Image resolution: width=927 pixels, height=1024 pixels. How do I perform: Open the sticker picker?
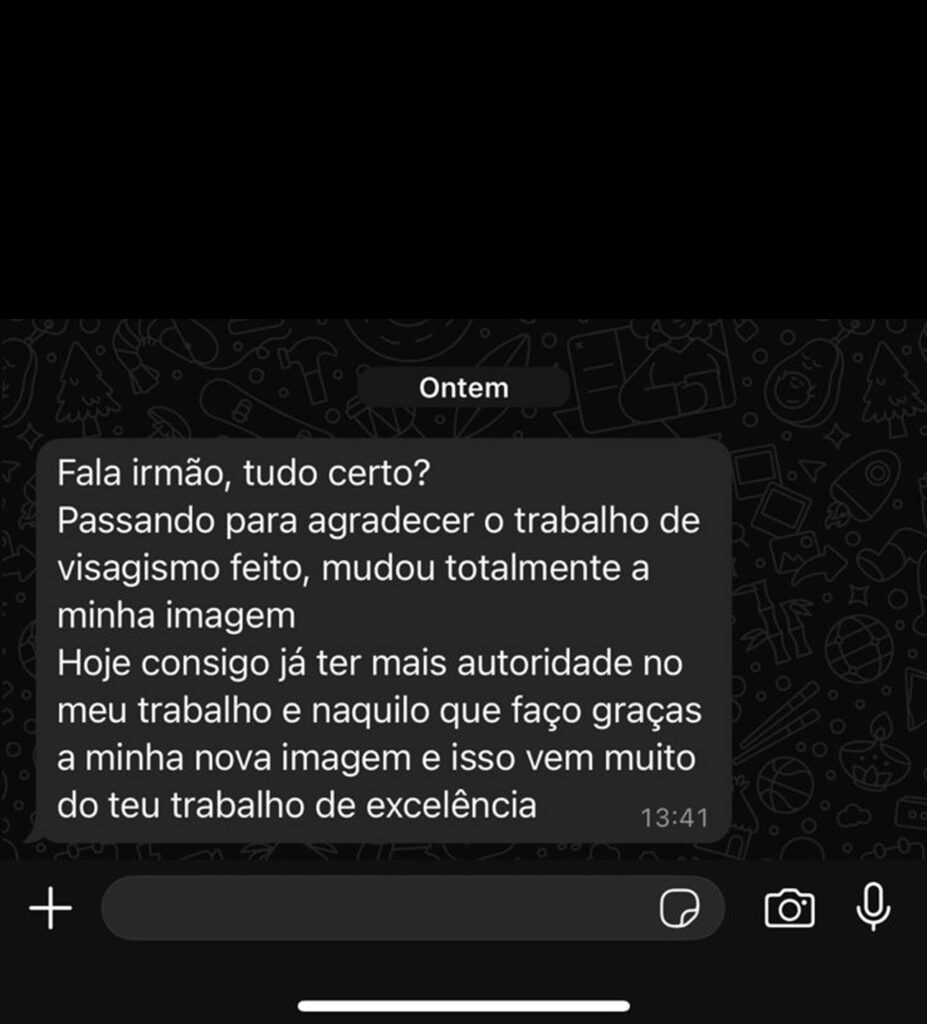pyautogui.click(x=679, y=909)
